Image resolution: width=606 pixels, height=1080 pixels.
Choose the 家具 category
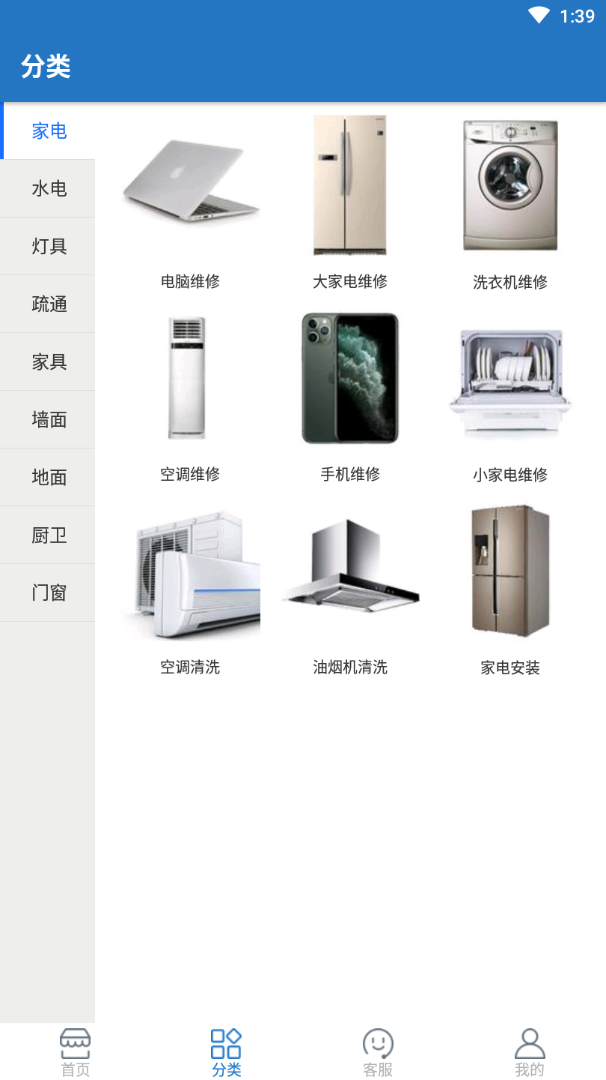(x=48, y=362)
